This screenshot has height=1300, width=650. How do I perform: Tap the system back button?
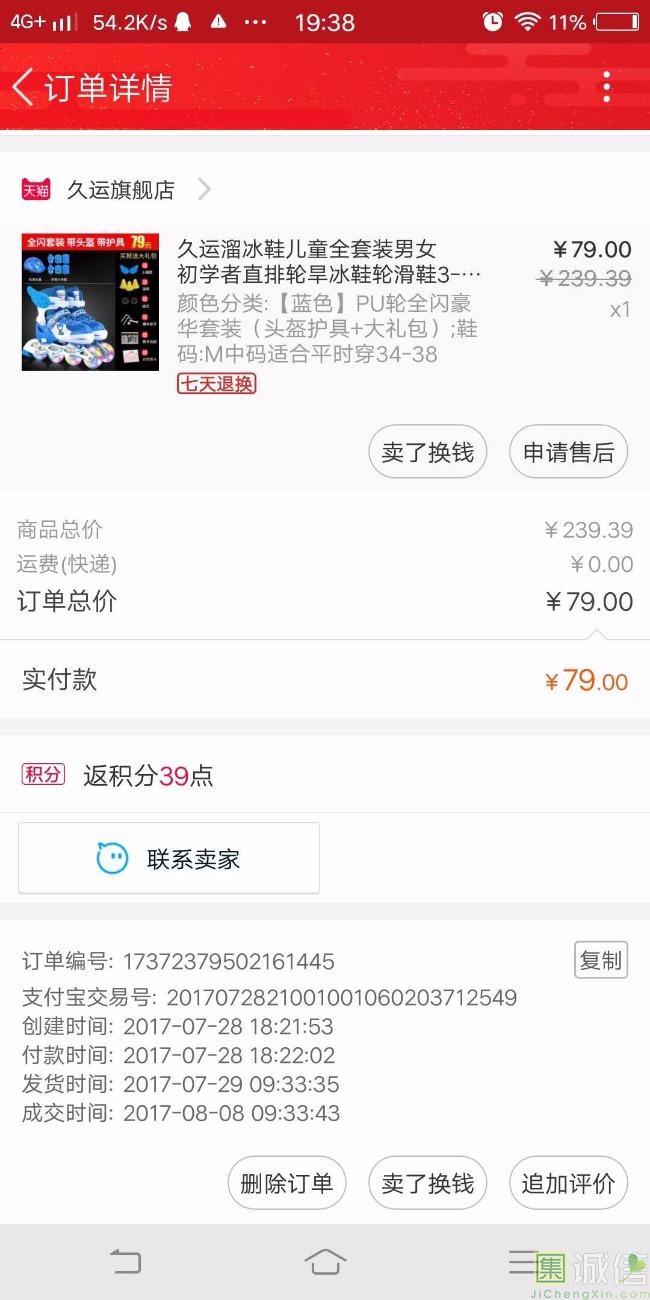click(x=126, y=1262)
